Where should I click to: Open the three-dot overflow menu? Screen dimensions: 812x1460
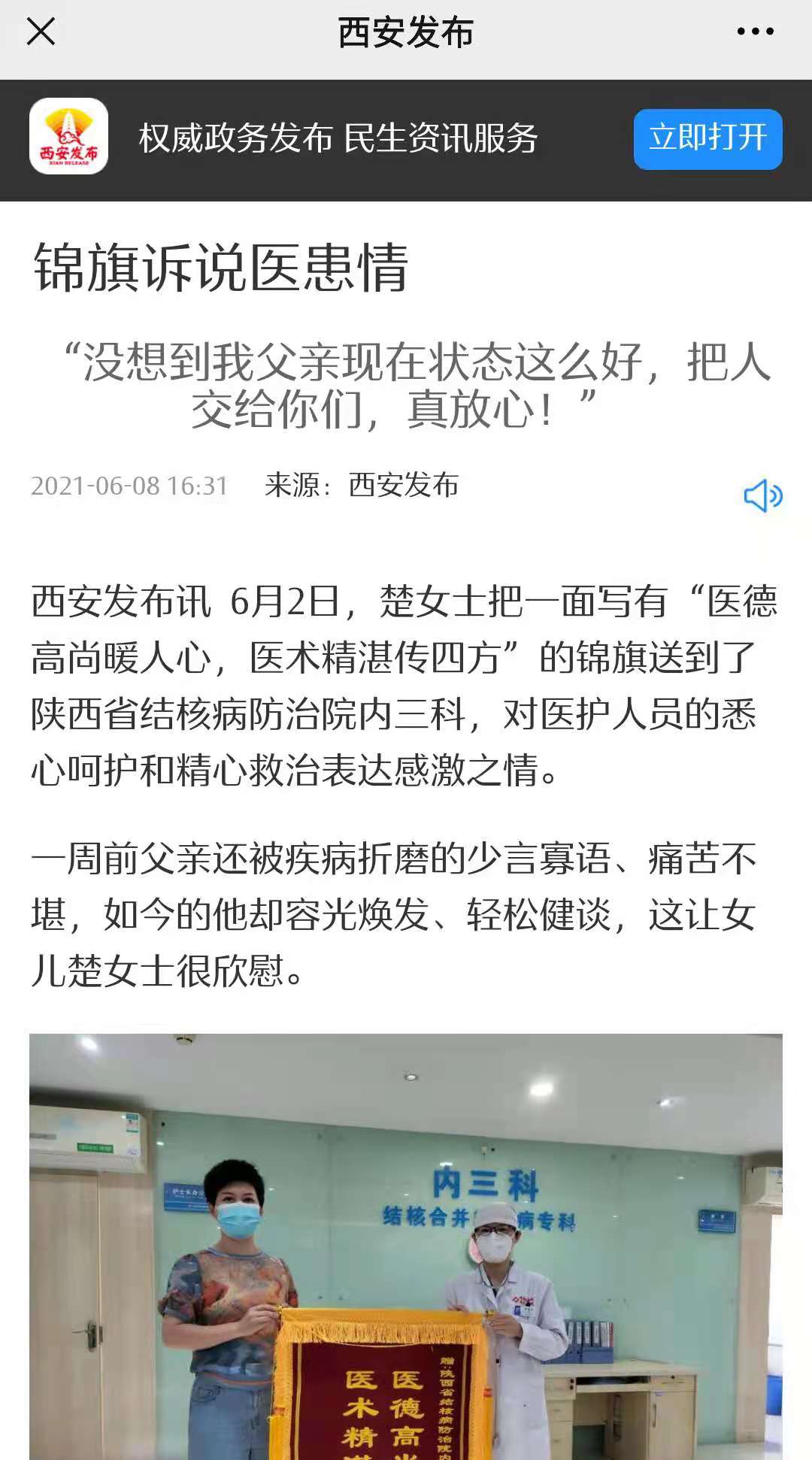coord(755,32)
